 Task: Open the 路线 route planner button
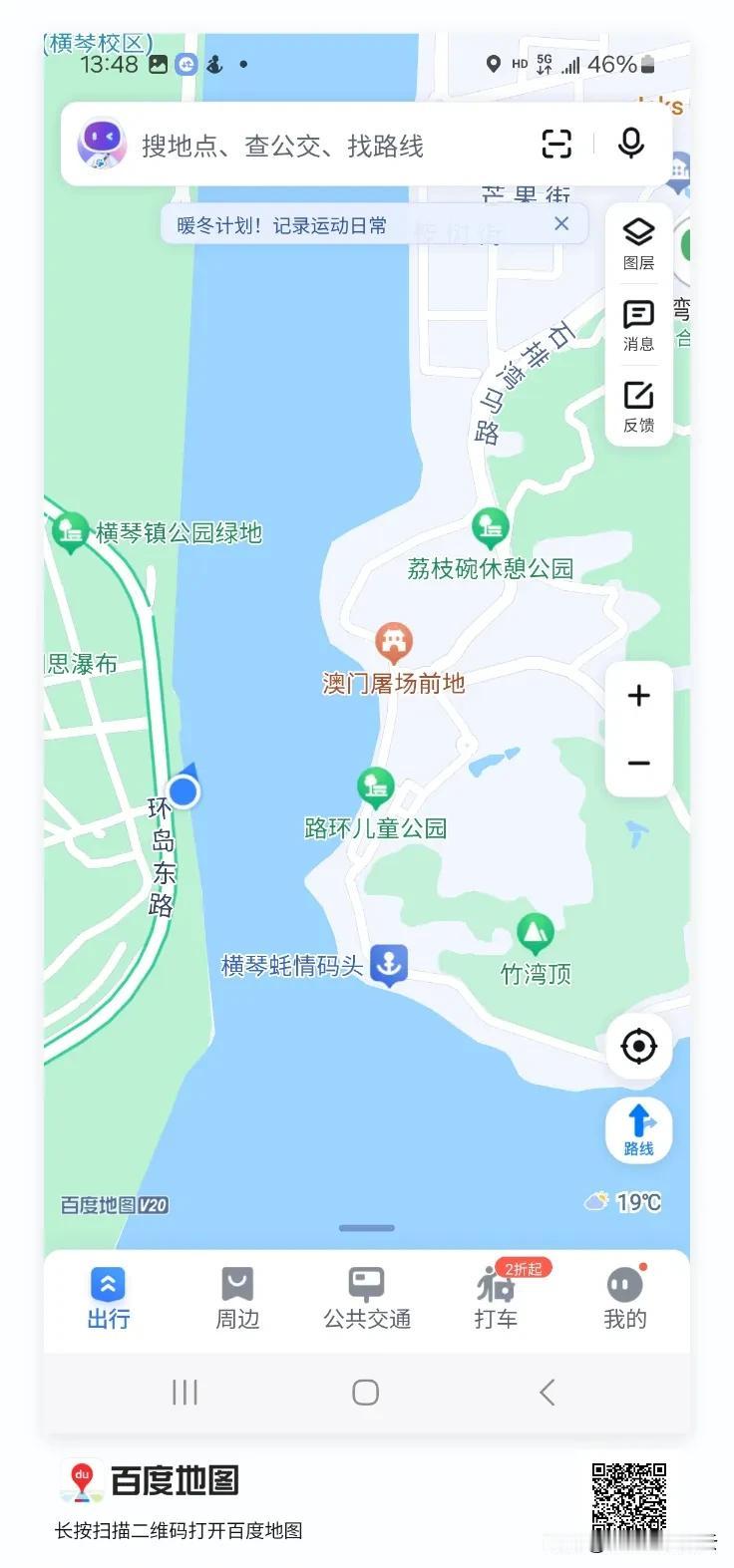(x=638, y=1129)
